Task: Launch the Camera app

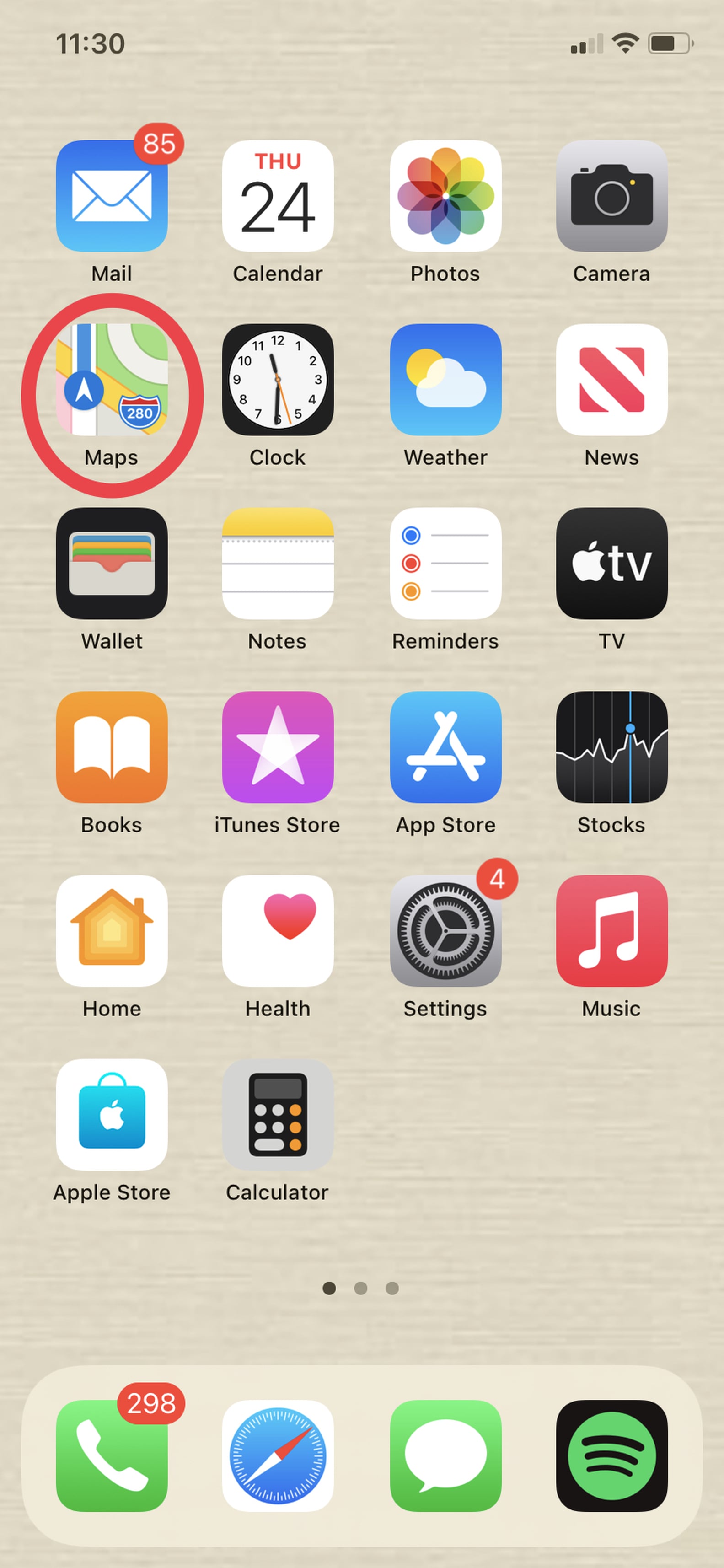Action: click(611, 195)
